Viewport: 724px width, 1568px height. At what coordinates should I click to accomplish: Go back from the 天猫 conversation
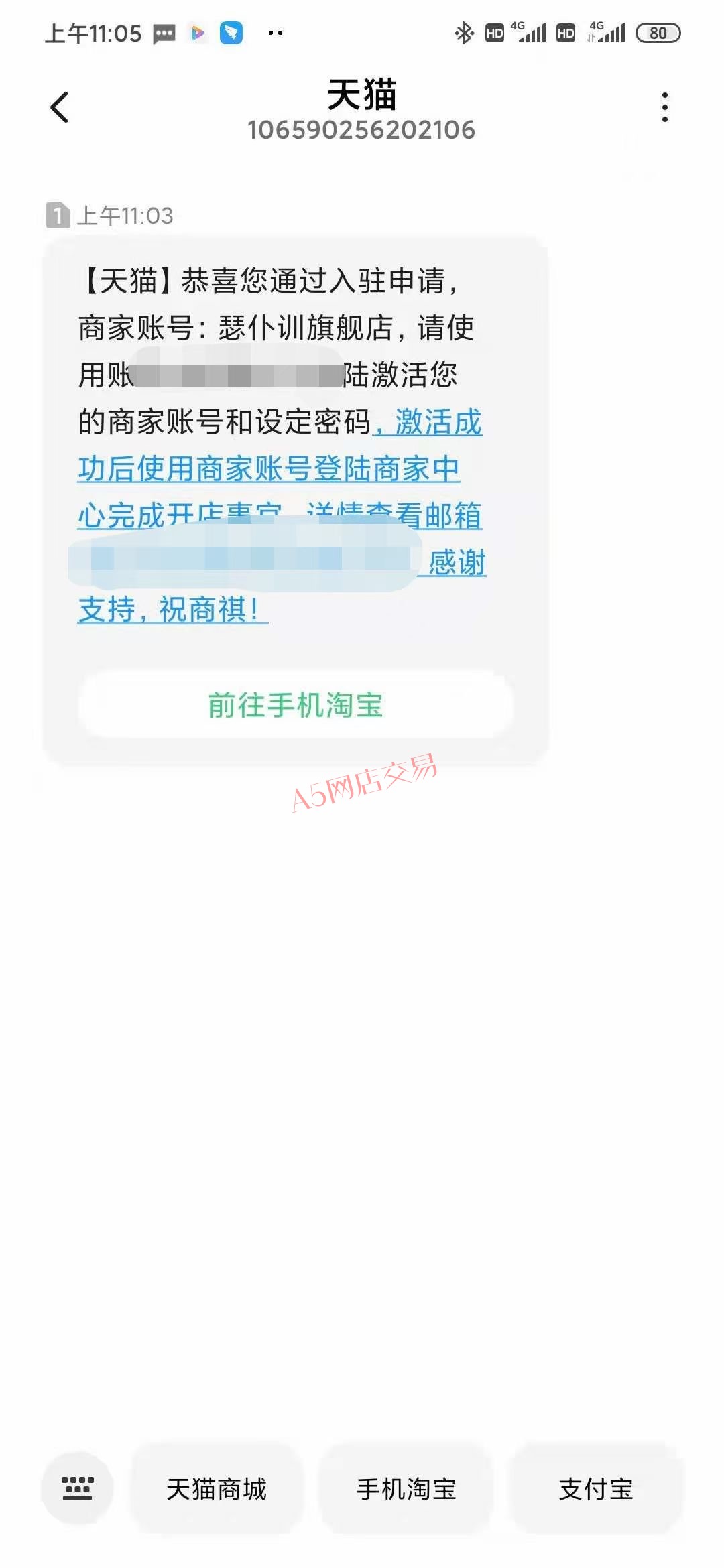pyautogui.click(x=60, y=107)
